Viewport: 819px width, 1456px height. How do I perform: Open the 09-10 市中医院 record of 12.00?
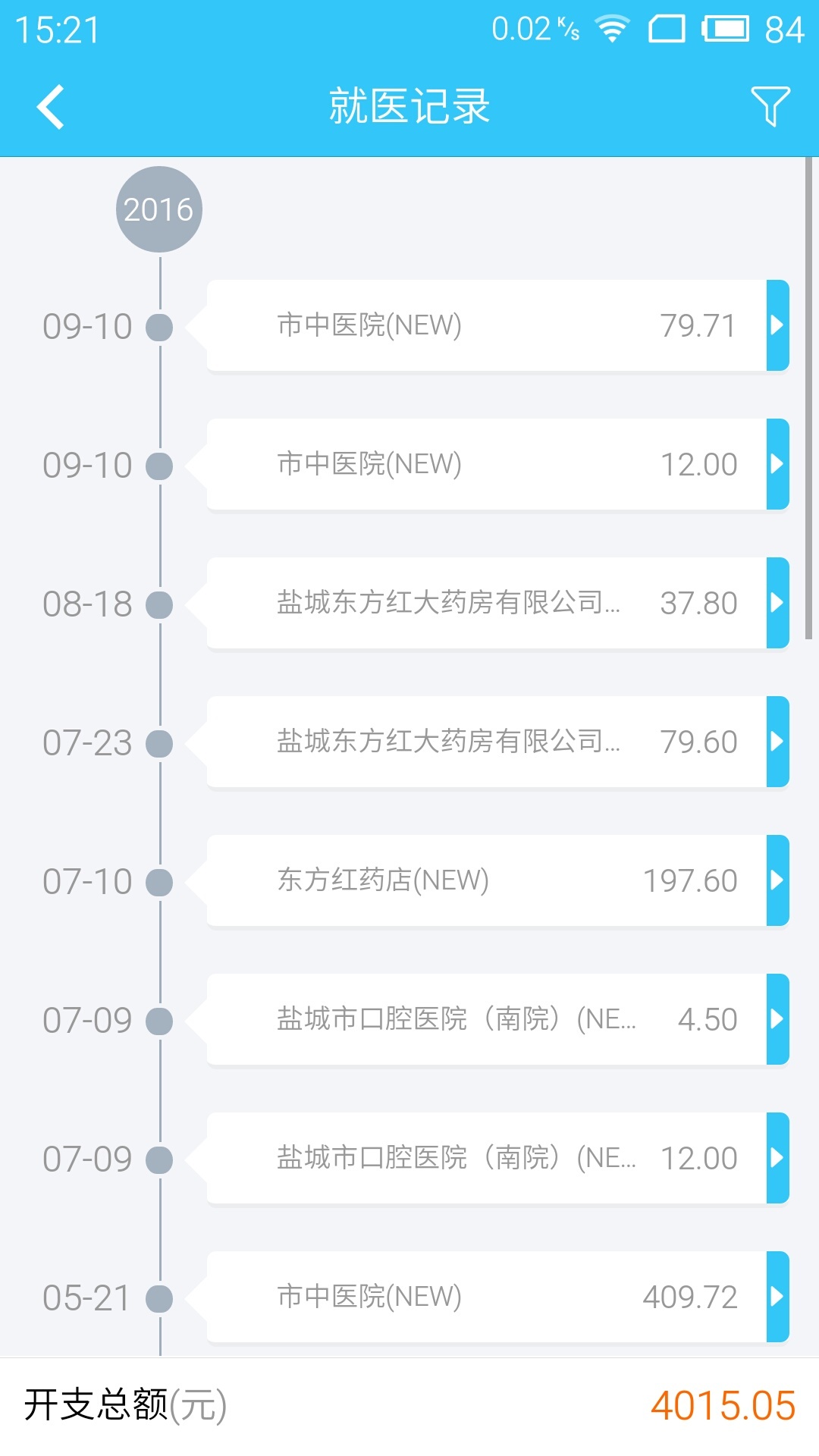(x=497, y=465)
